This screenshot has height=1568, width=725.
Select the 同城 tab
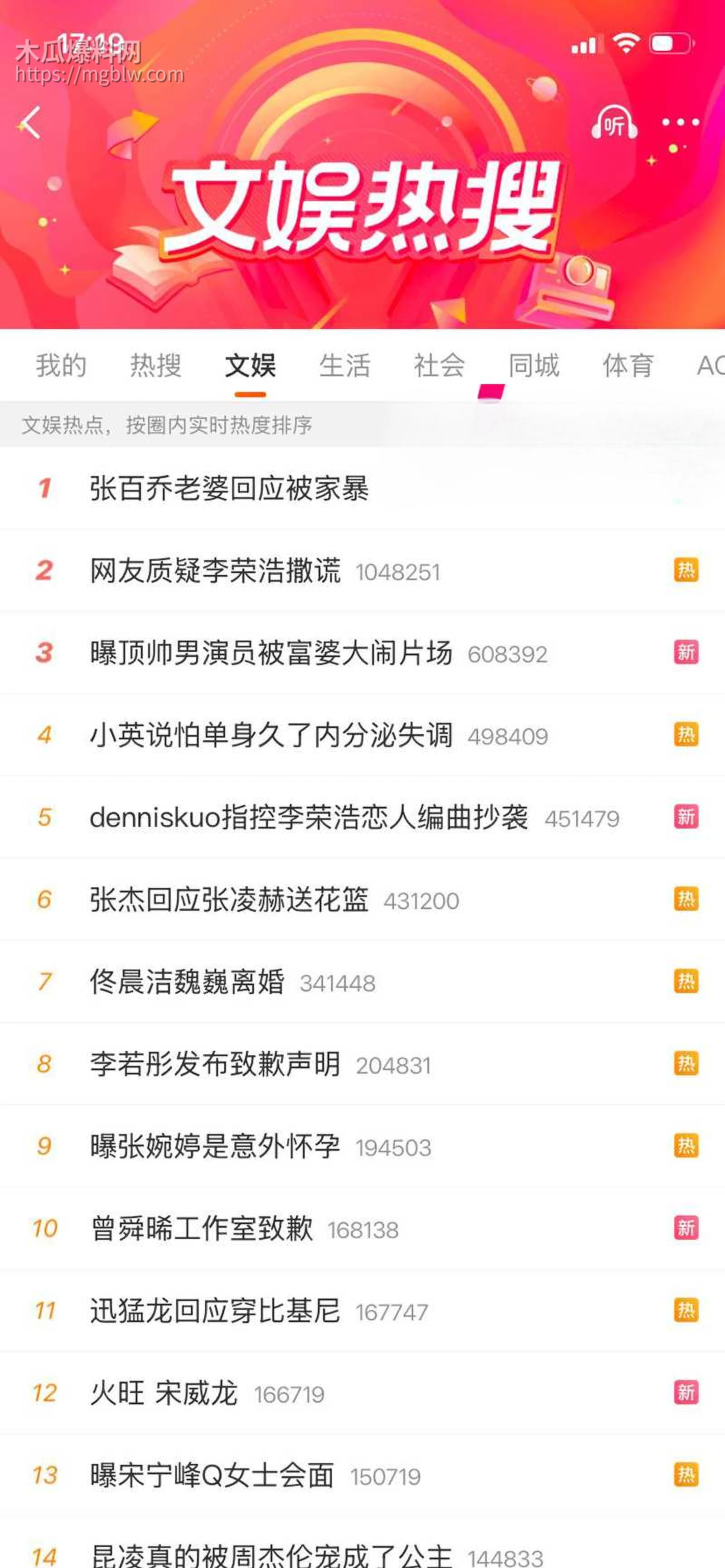point(534,365)
